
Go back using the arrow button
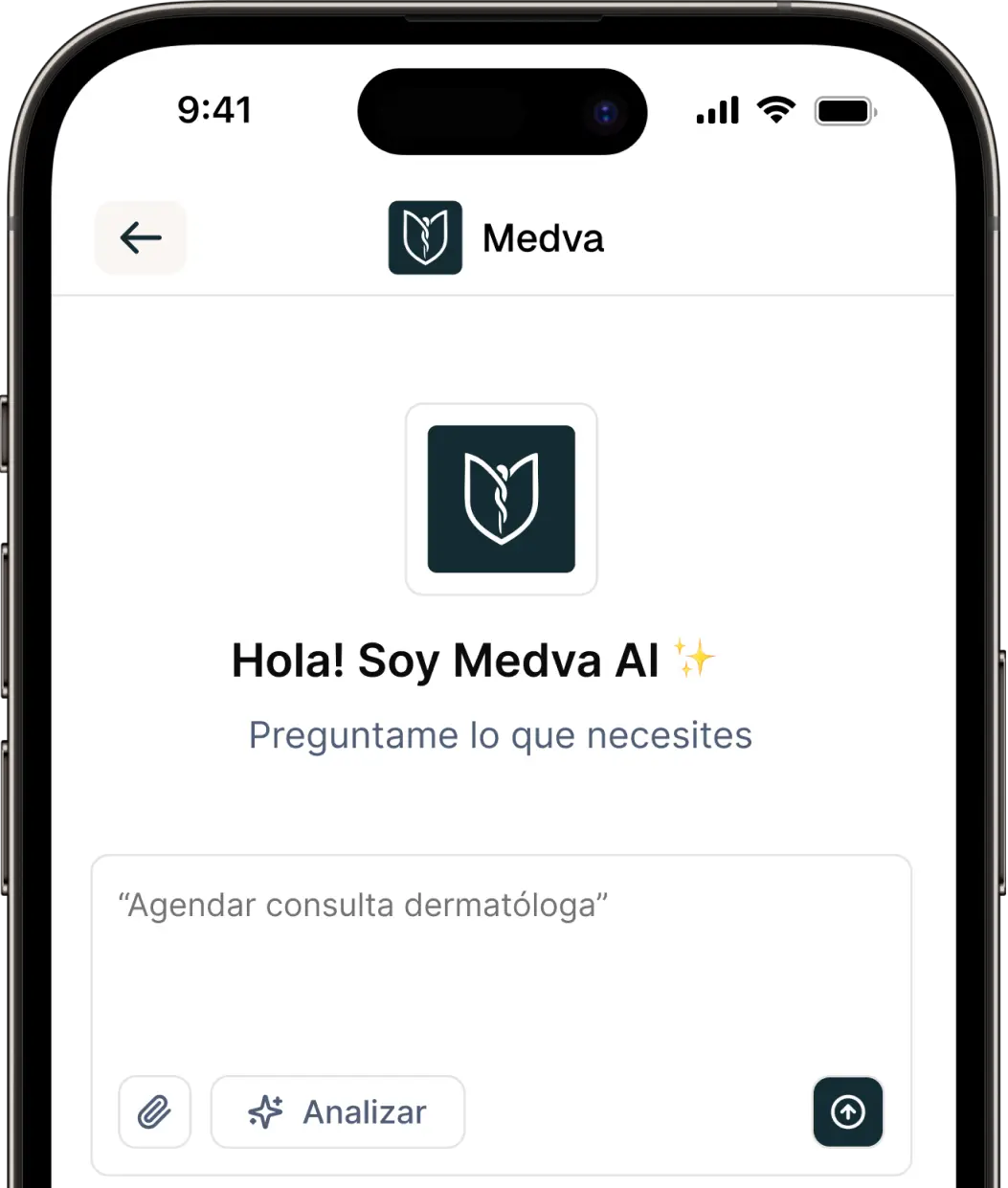click(141, 237)
